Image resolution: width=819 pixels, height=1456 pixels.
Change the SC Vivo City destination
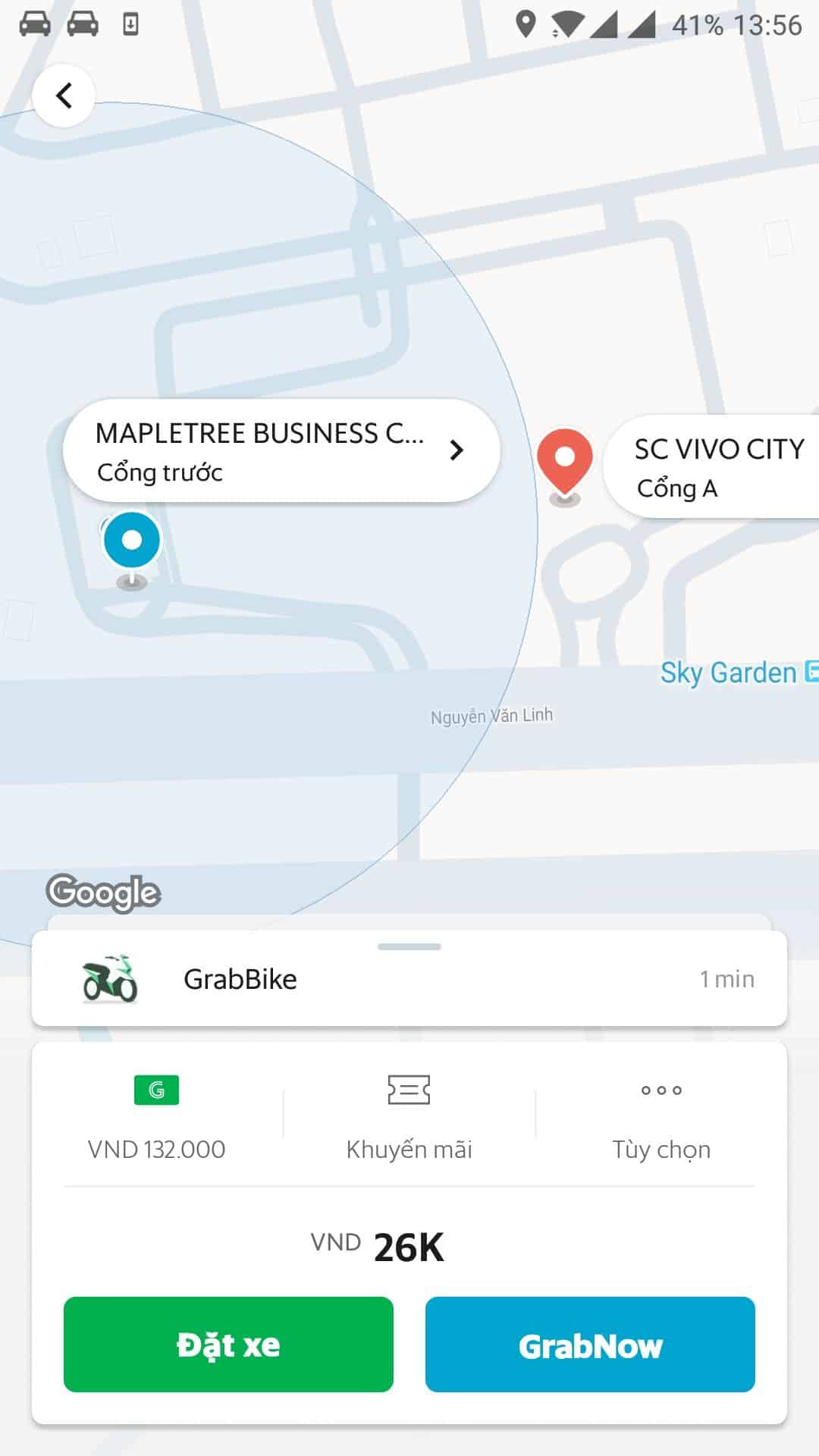click(711, 466)
